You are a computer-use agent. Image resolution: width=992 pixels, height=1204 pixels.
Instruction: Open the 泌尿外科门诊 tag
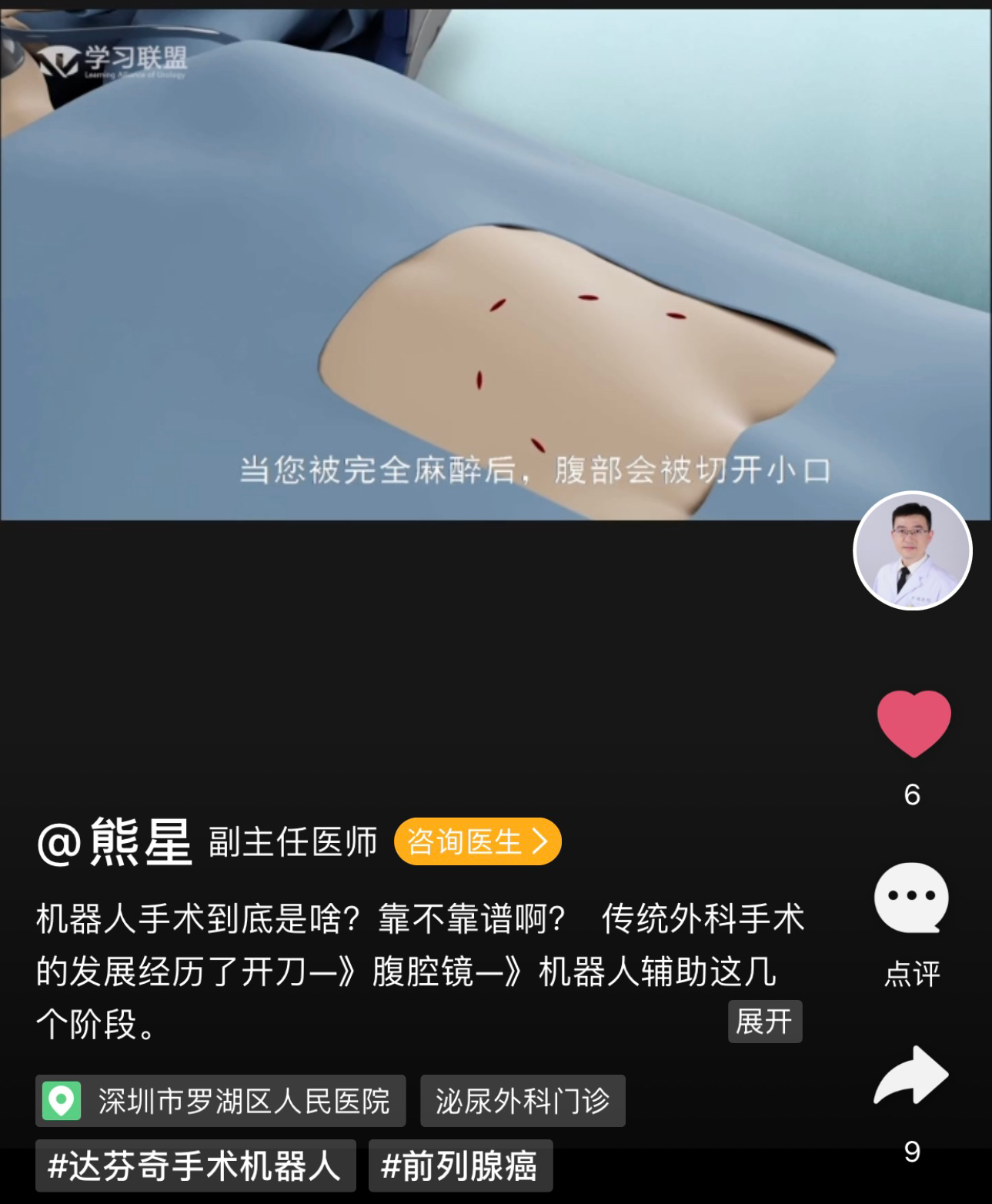click(x=523, y=1101)
